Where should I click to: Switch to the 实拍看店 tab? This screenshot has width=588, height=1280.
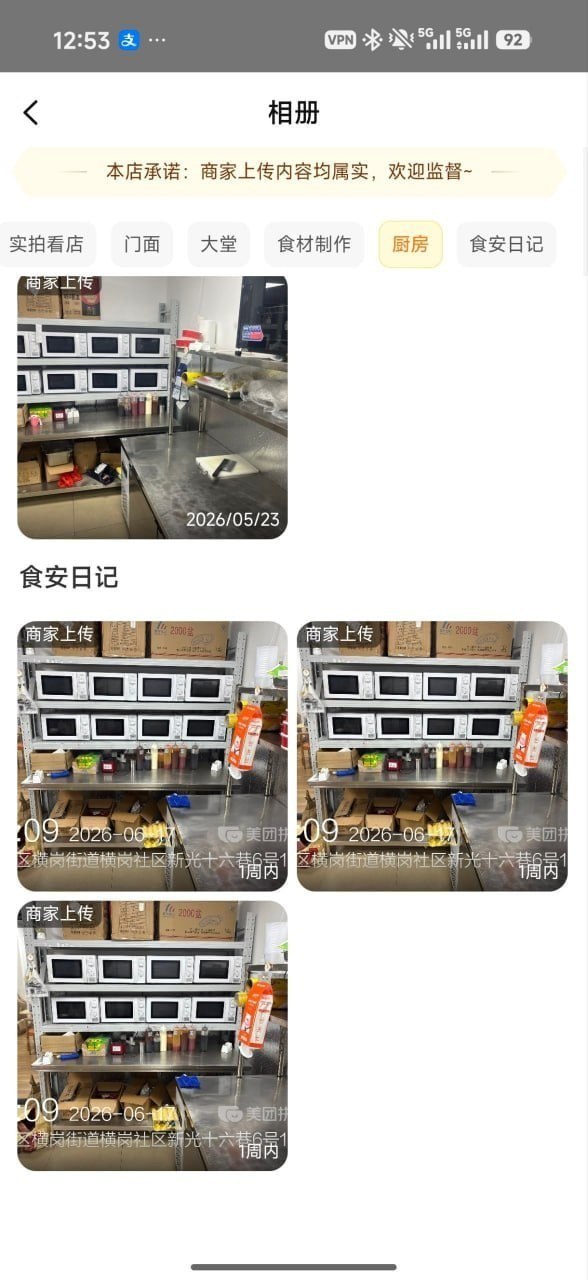(x=47, y=244)
